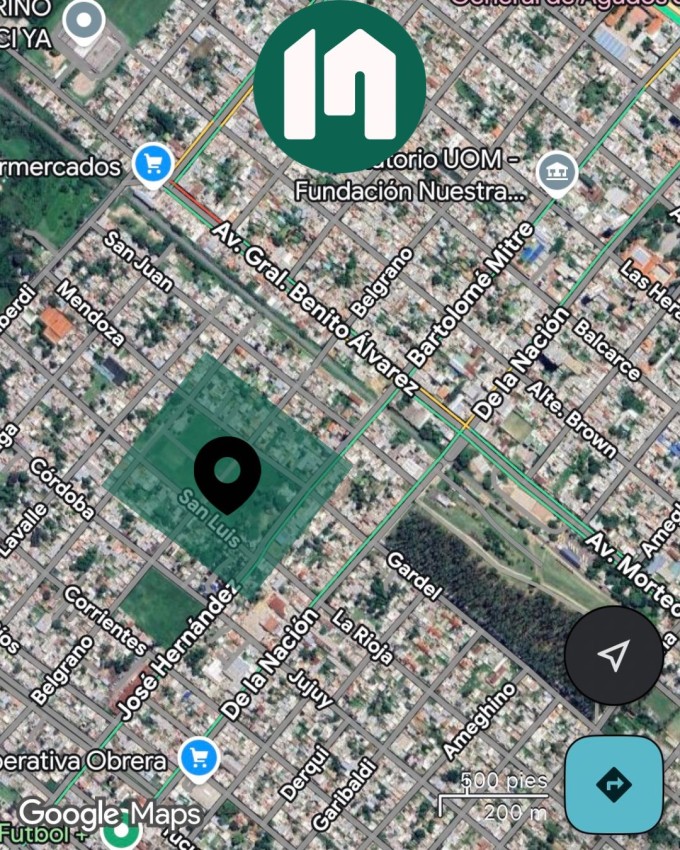Open the Fundación Nuestra place marker

tap(557, 172)
